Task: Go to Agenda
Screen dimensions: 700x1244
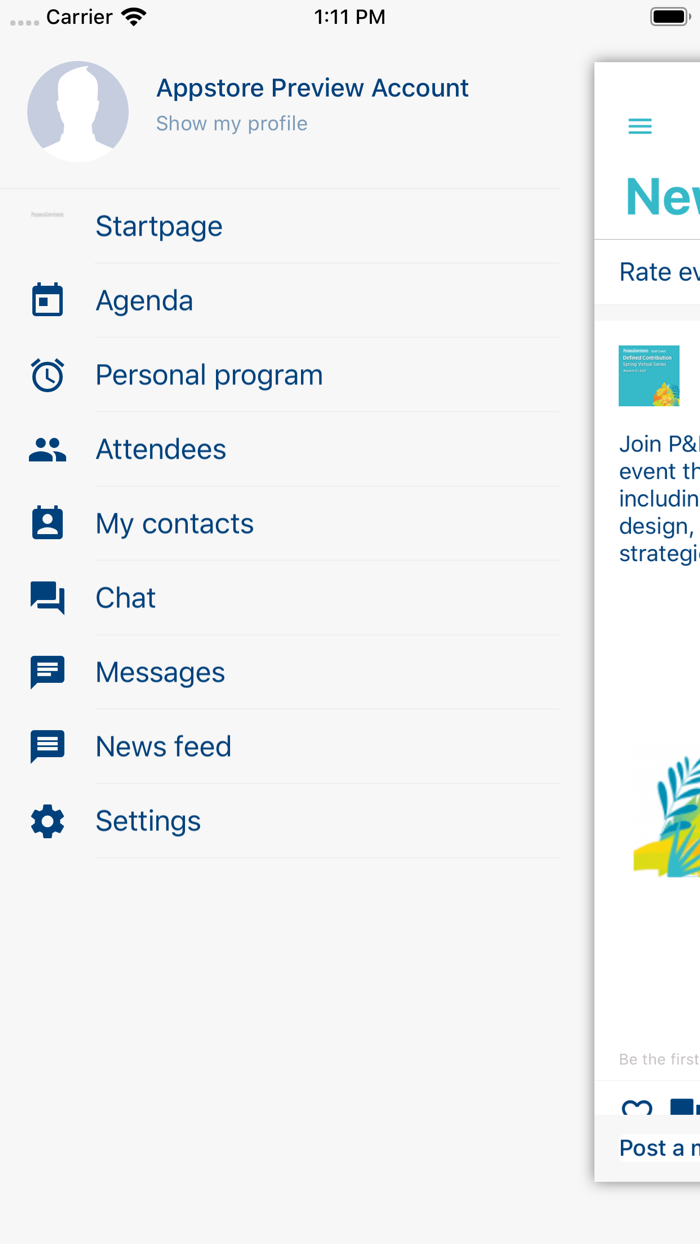Action: coord(144,301)
